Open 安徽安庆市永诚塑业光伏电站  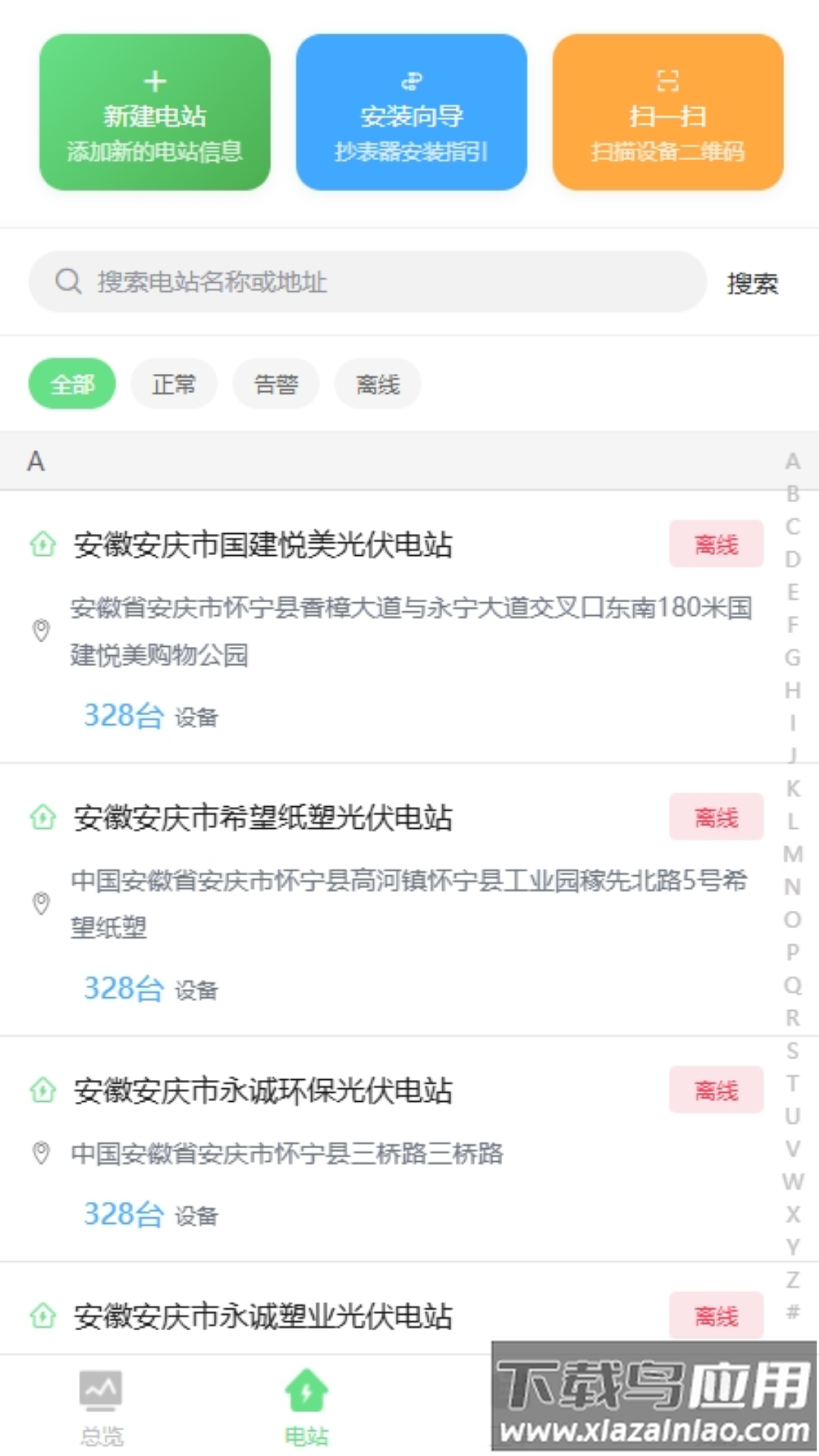(x=262, y=1316)
